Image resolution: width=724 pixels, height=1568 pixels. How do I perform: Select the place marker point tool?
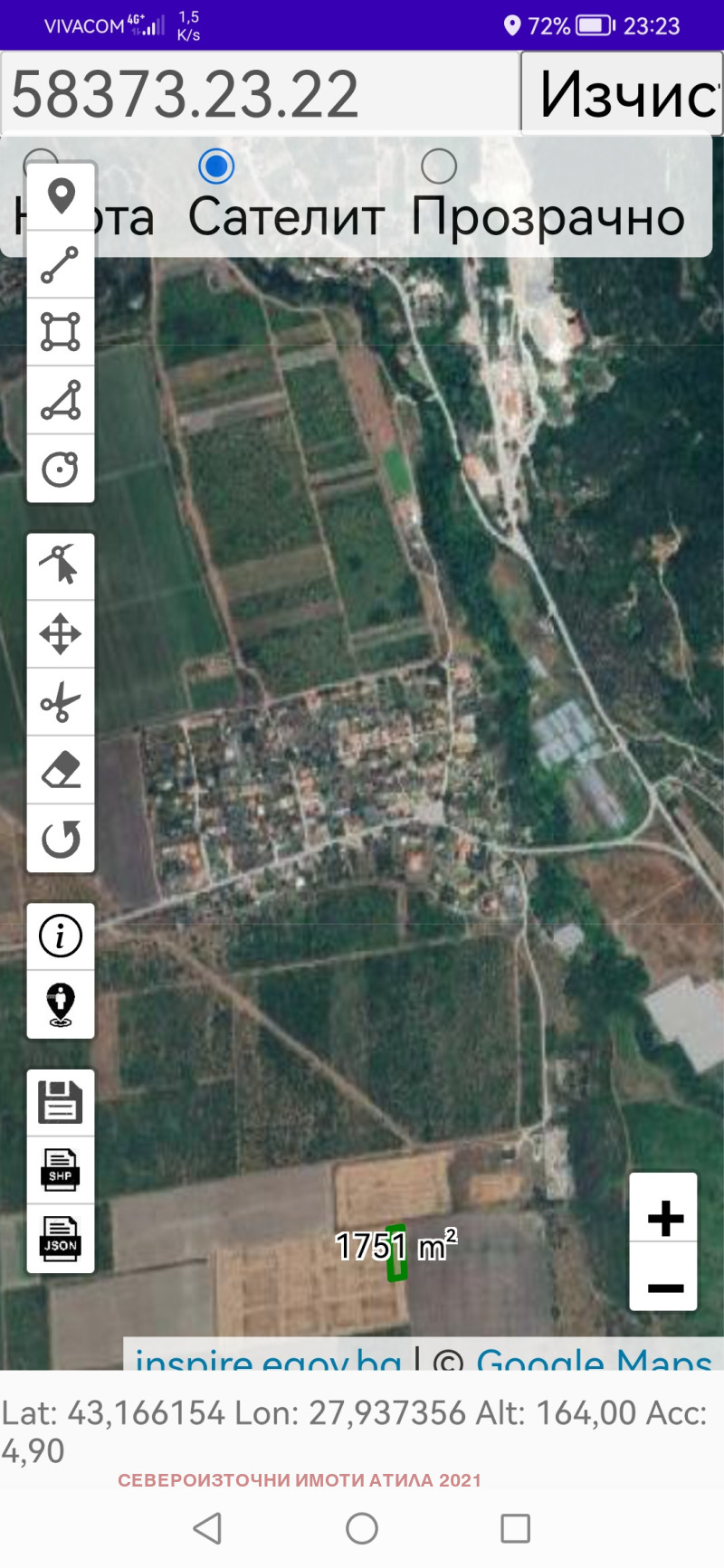61,196
